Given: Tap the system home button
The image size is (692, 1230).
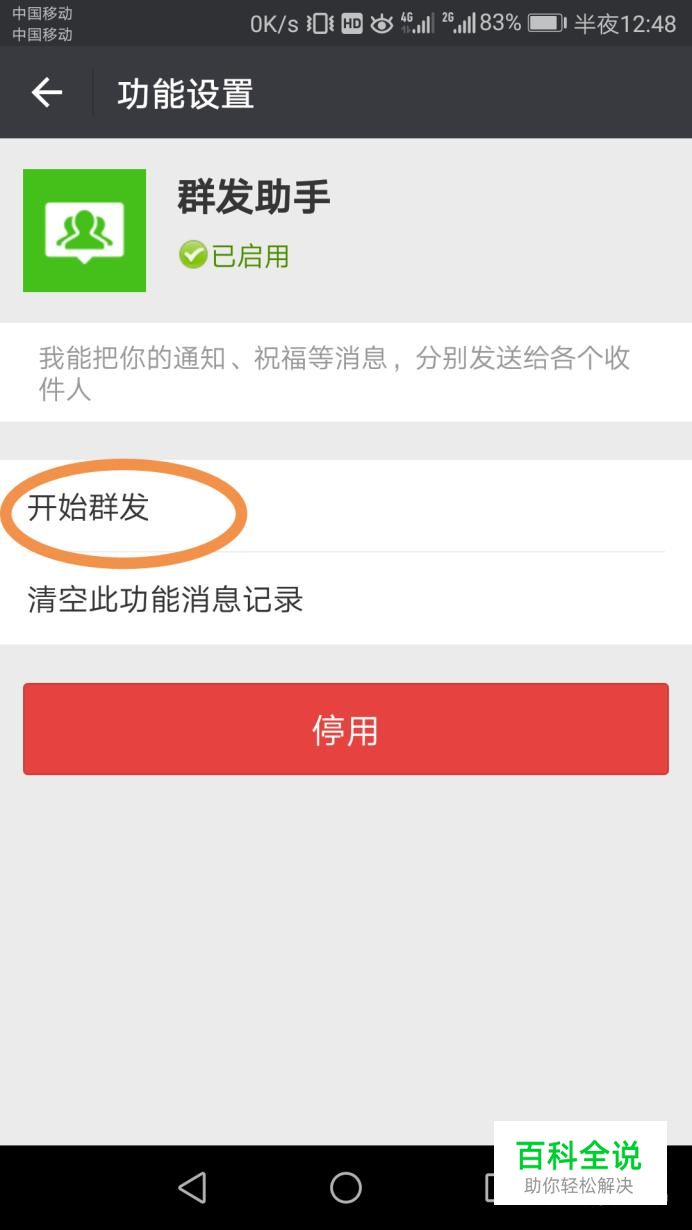Looking at the screenshot, I should [x=346, y=1187].
